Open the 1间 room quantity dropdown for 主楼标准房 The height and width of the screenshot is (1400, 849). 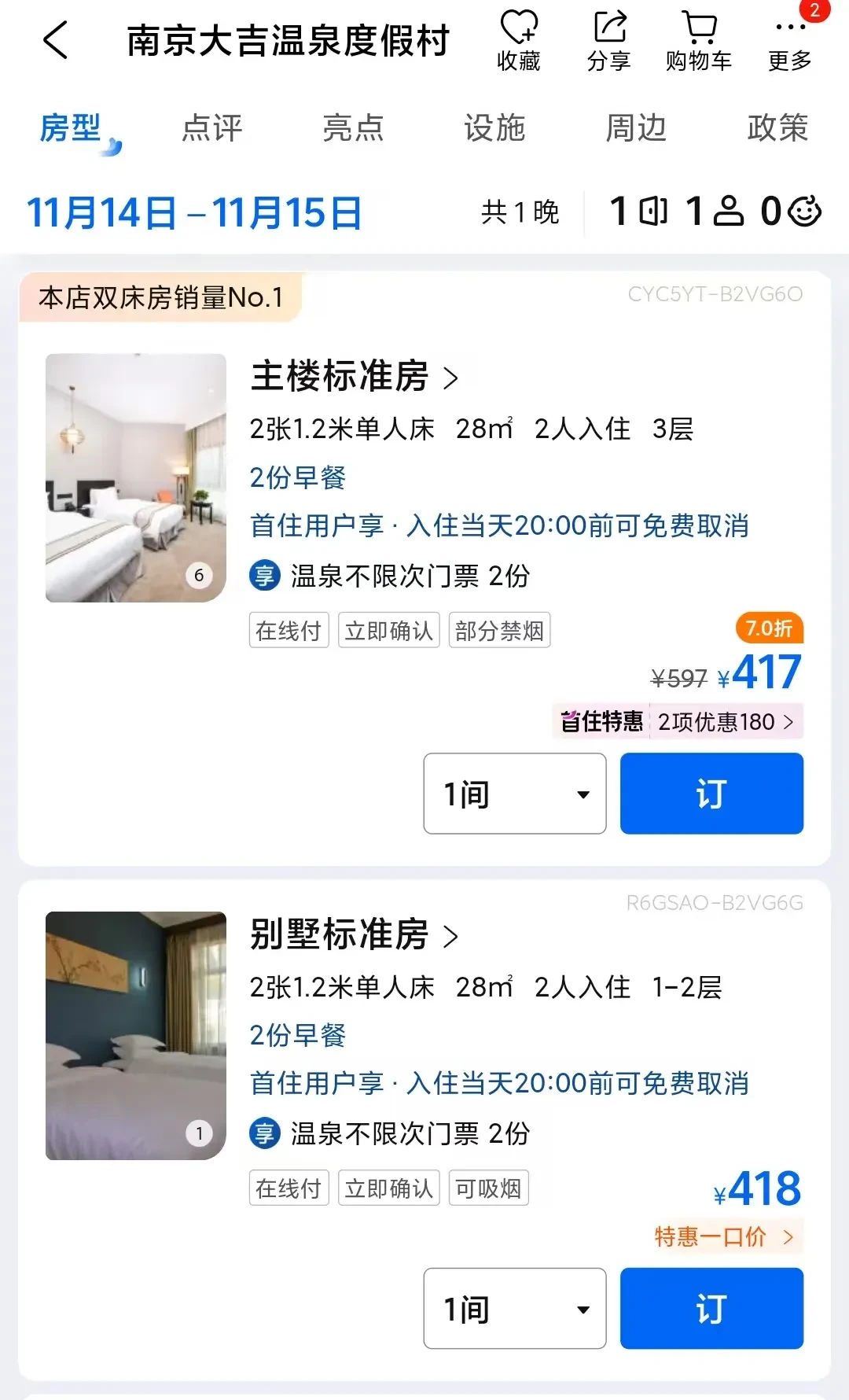(514, 794)
